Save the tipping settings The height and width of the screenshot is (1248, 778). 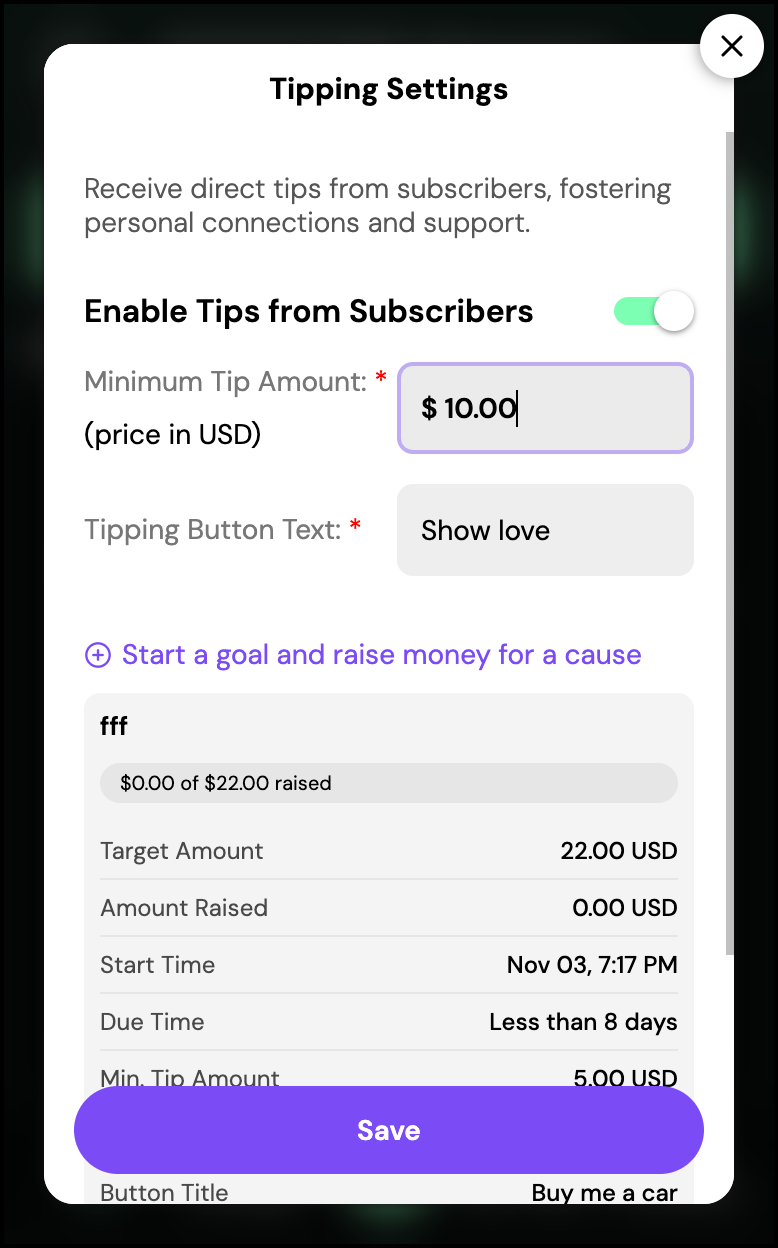389,1130
